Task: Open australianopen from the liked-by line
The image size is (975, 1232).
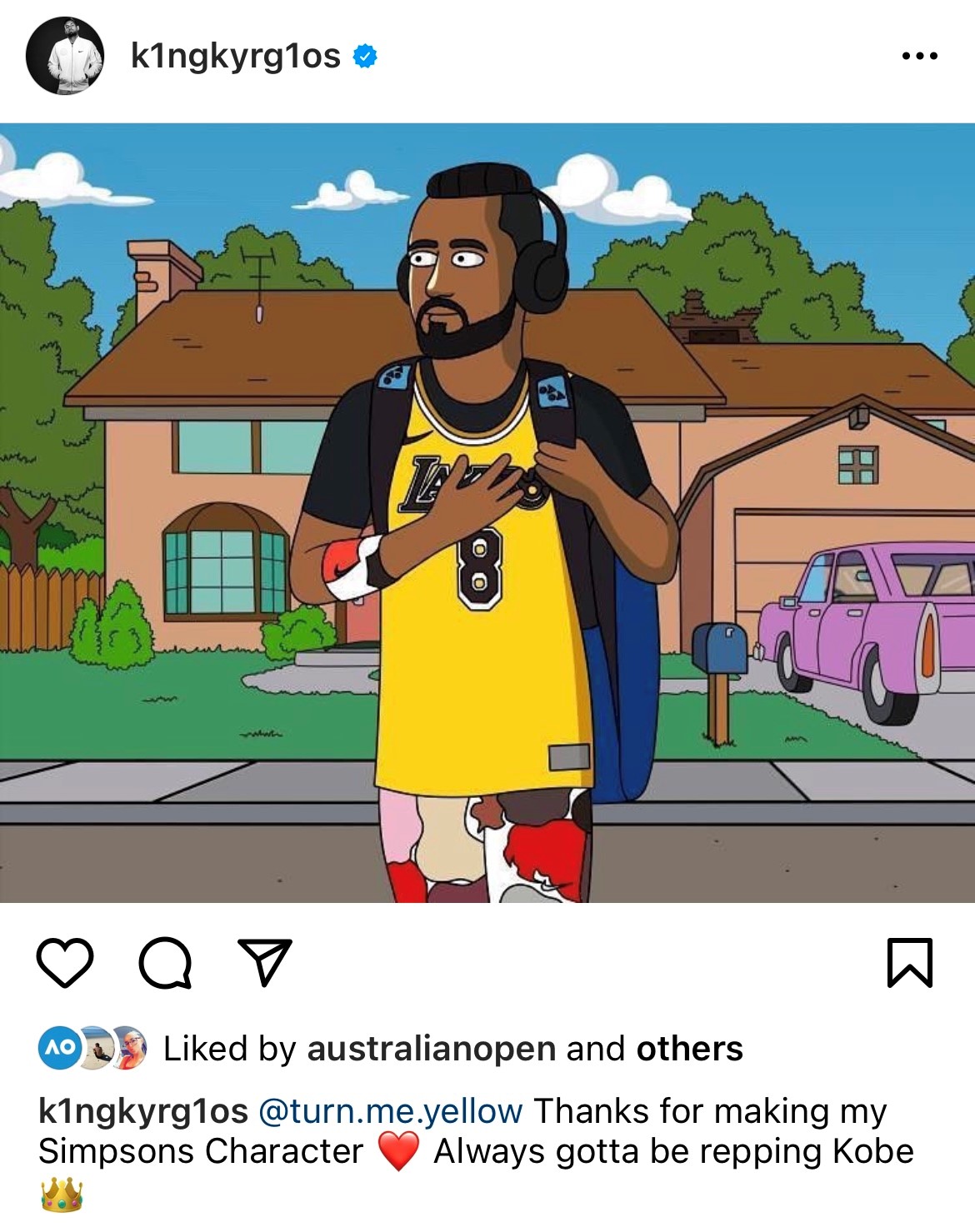Action: (431, 1049)
